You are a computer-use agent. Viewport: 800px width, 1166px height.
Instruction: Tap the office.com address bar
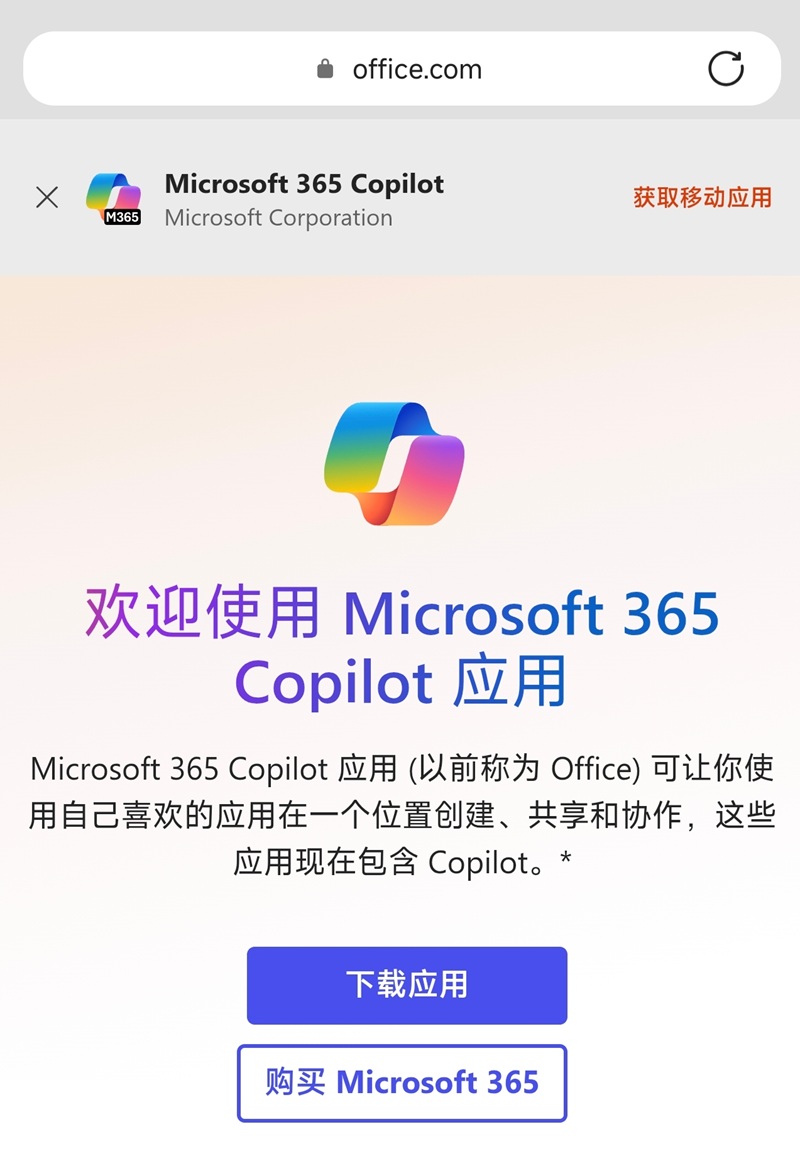[x=400, y=69]
